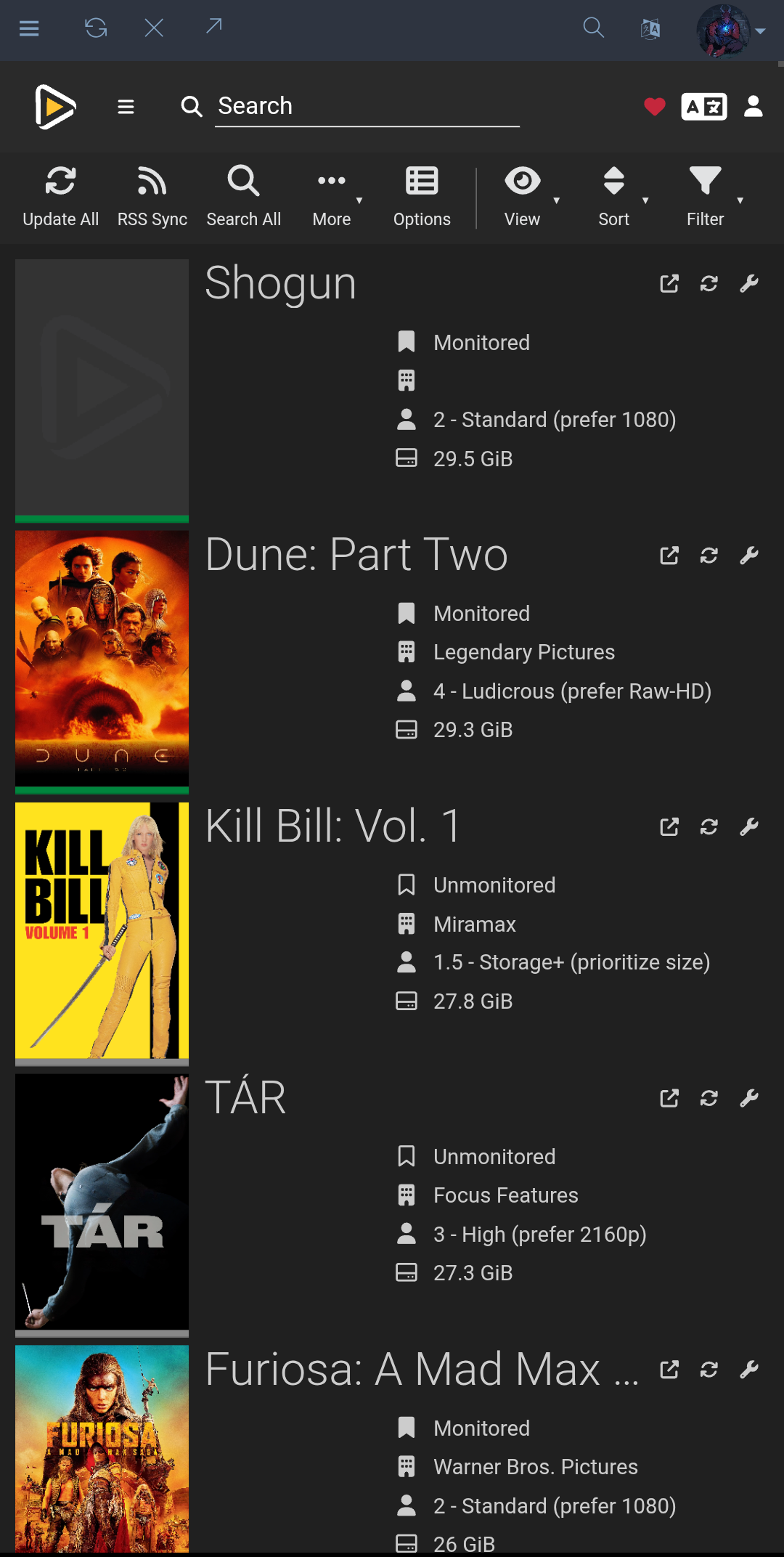Image resolution: width=784 pixels, height=1557 pixels.
Task: Tap Search All movies
Action: tap(243, 196)
